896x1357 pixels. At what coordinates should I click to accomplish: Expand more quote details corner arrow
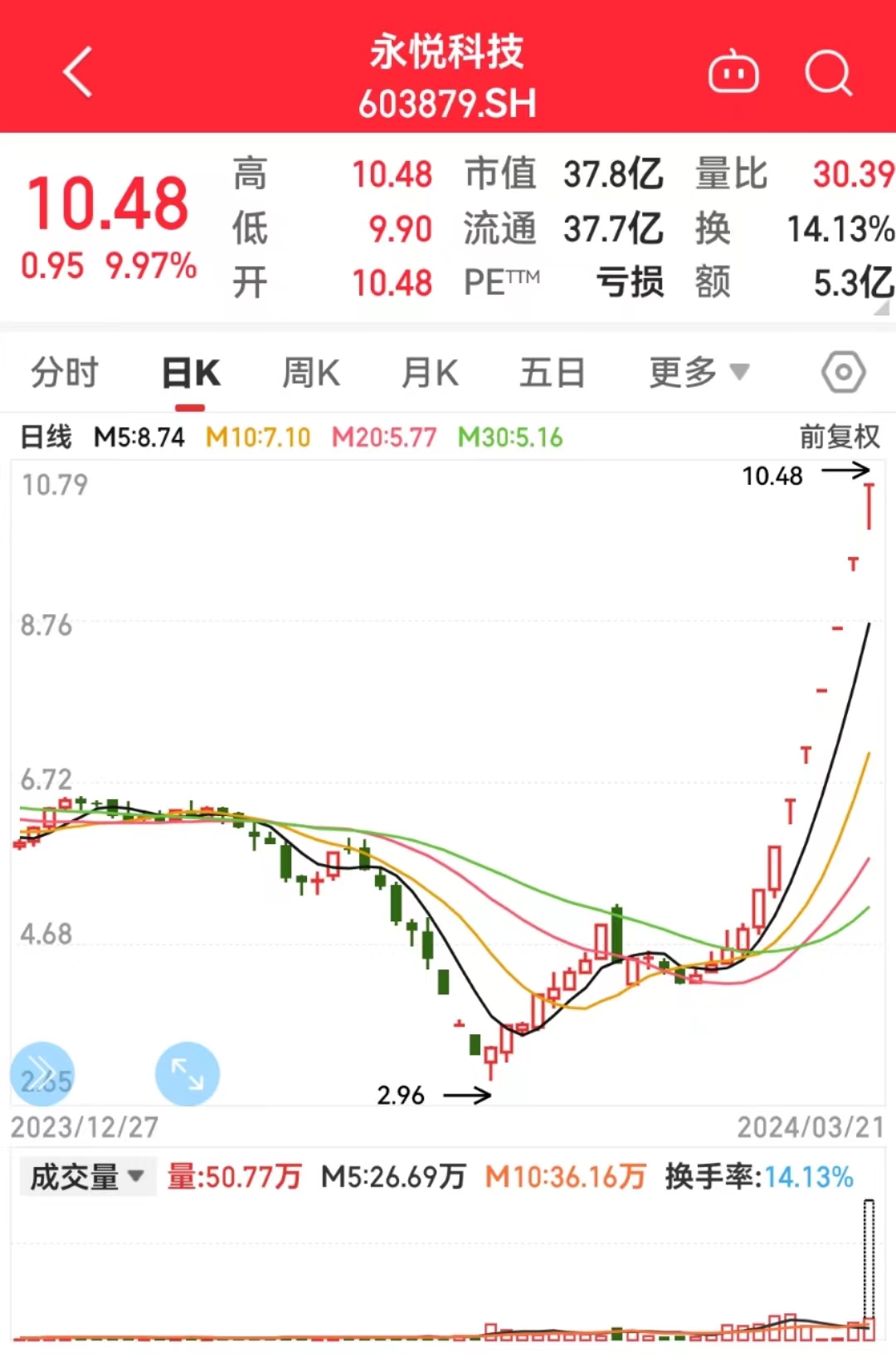point(882,309)
